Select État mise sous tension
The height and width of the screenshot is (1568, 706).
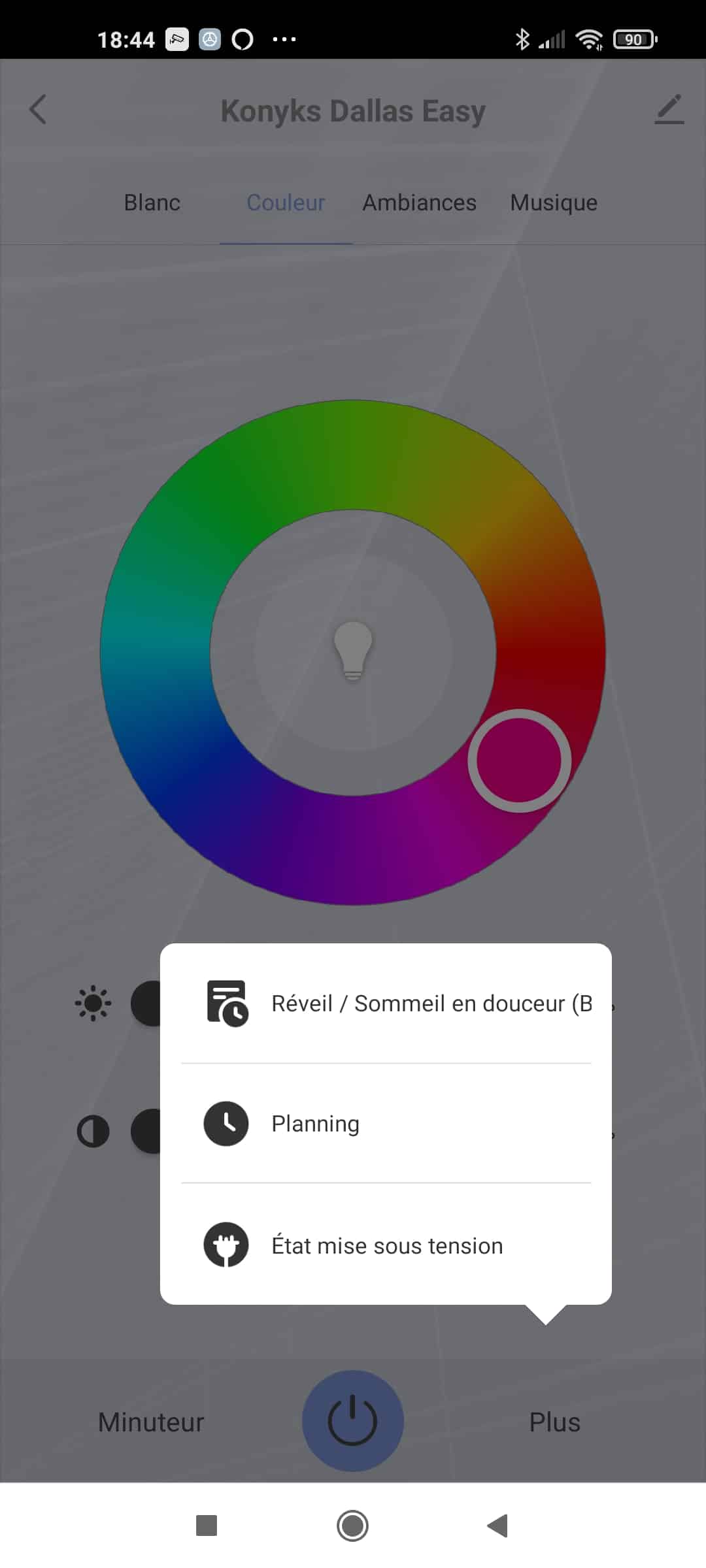point(386,1245)
